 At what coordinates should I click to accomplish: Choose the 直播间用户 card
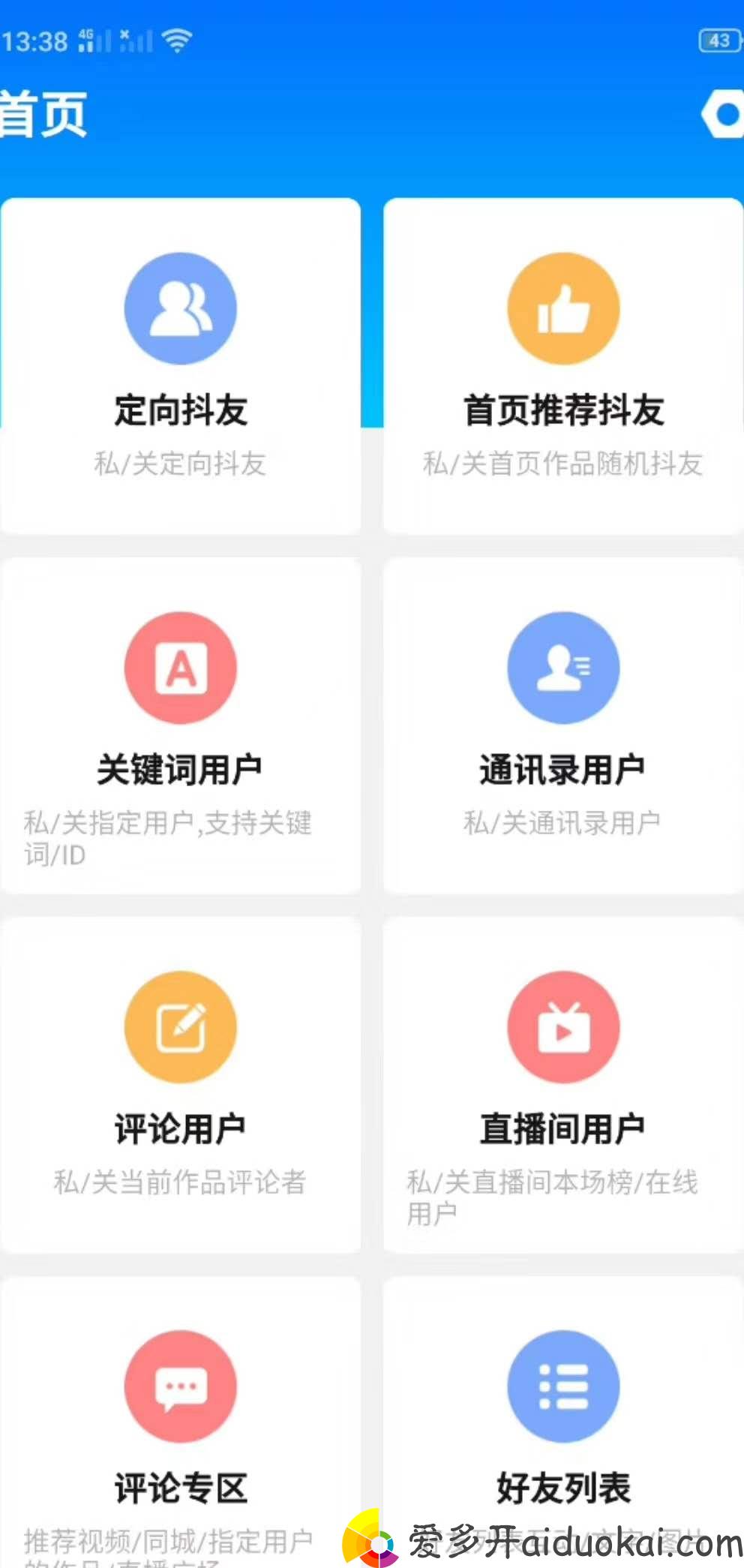click(563, 1085)
